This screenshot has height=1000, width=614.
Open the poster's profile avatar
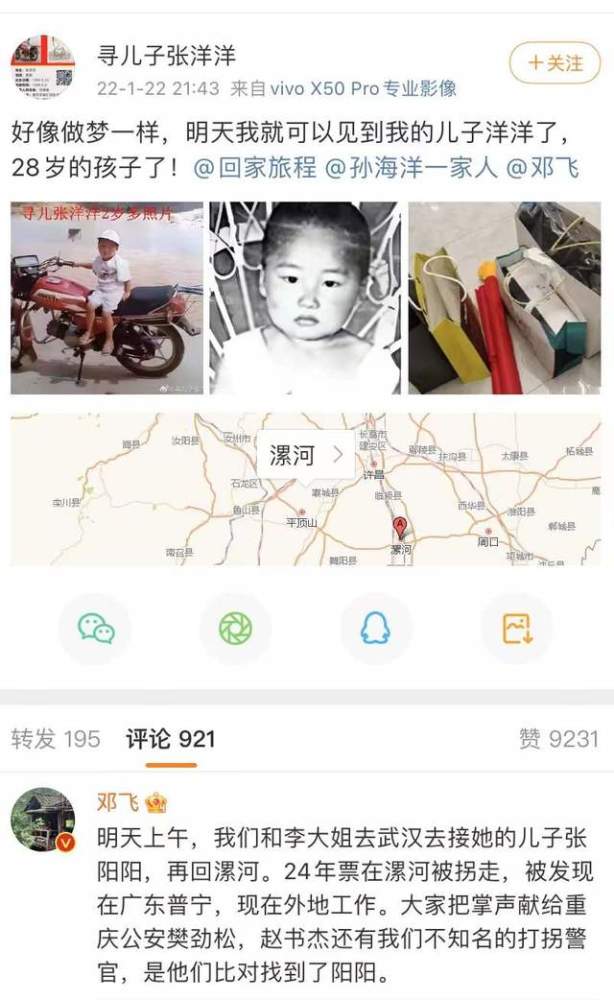43,67
